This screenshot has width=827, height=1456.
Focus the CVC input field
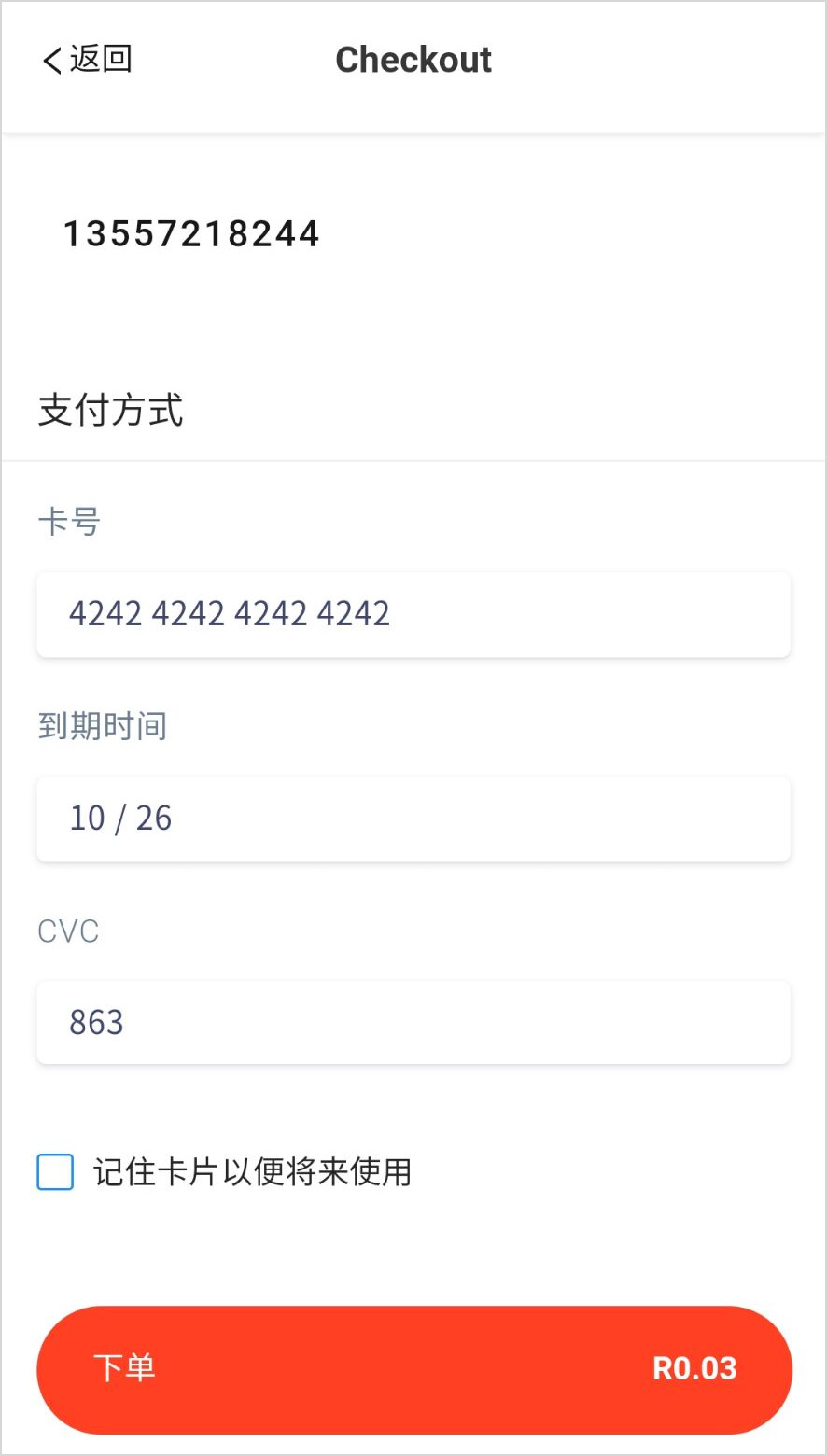point(413,1022)
